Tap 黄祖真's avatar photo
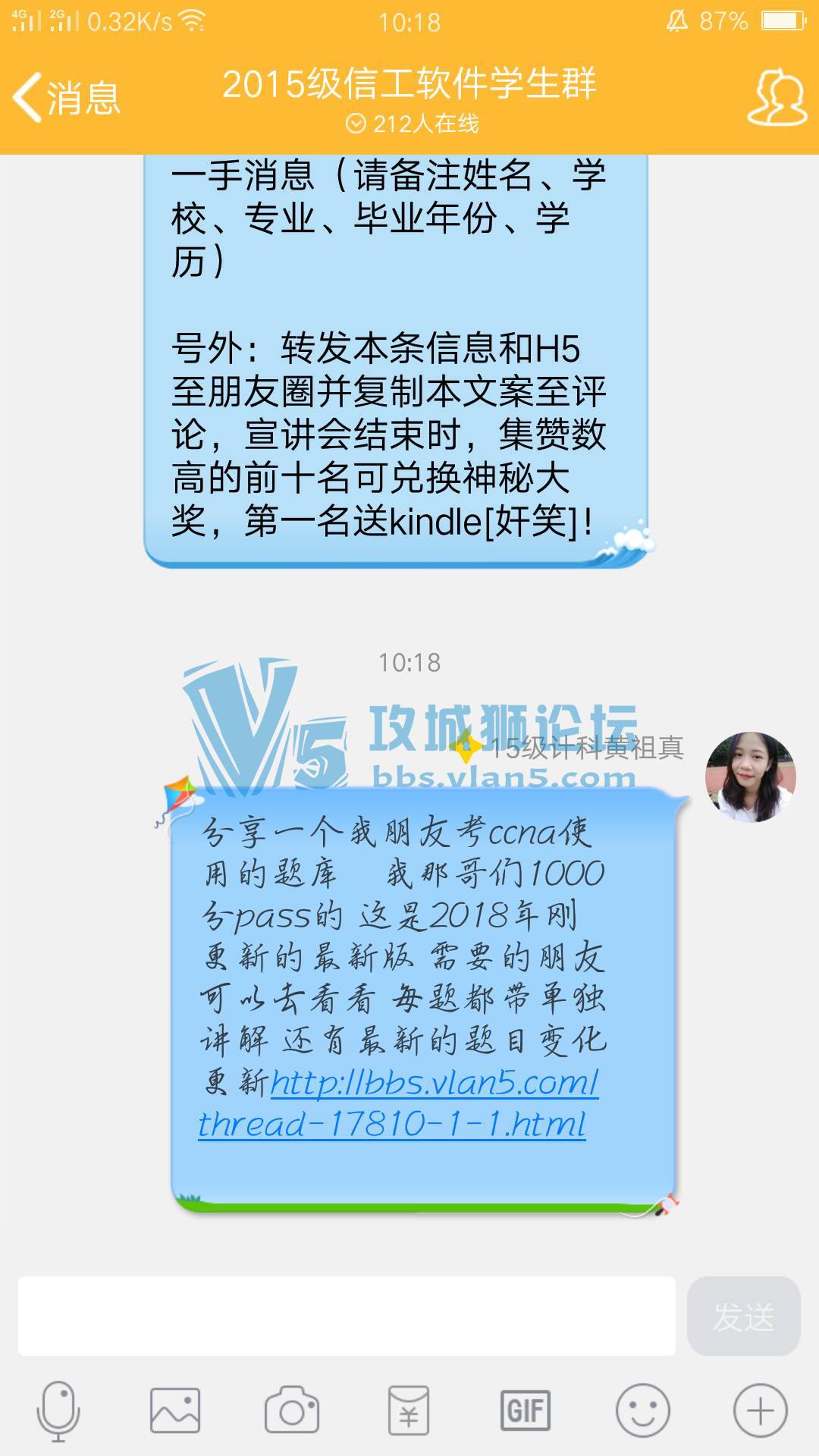Screen dimensions: 819x1456 point(750,777)
